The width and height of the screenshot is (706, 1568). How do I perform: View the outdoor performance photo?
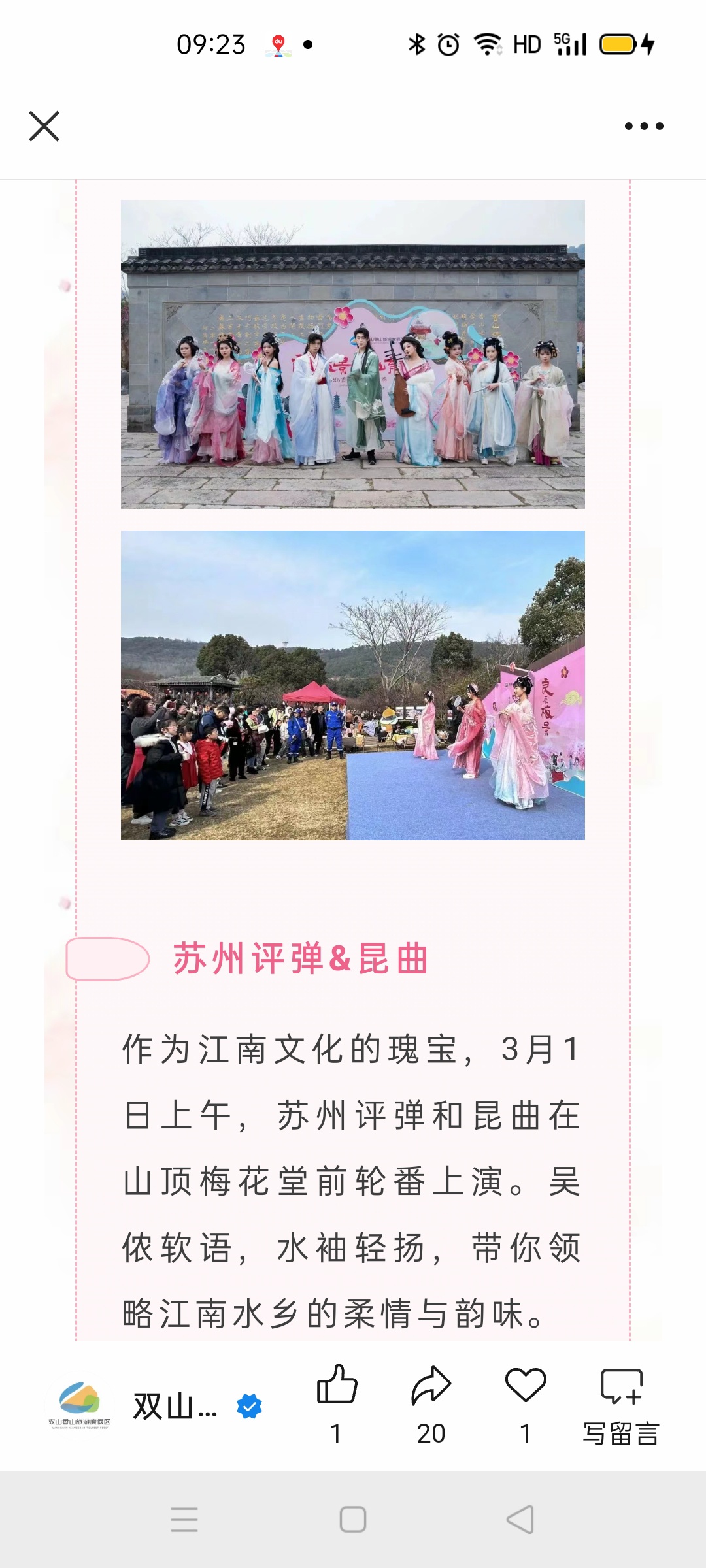[x=353, y=685]
